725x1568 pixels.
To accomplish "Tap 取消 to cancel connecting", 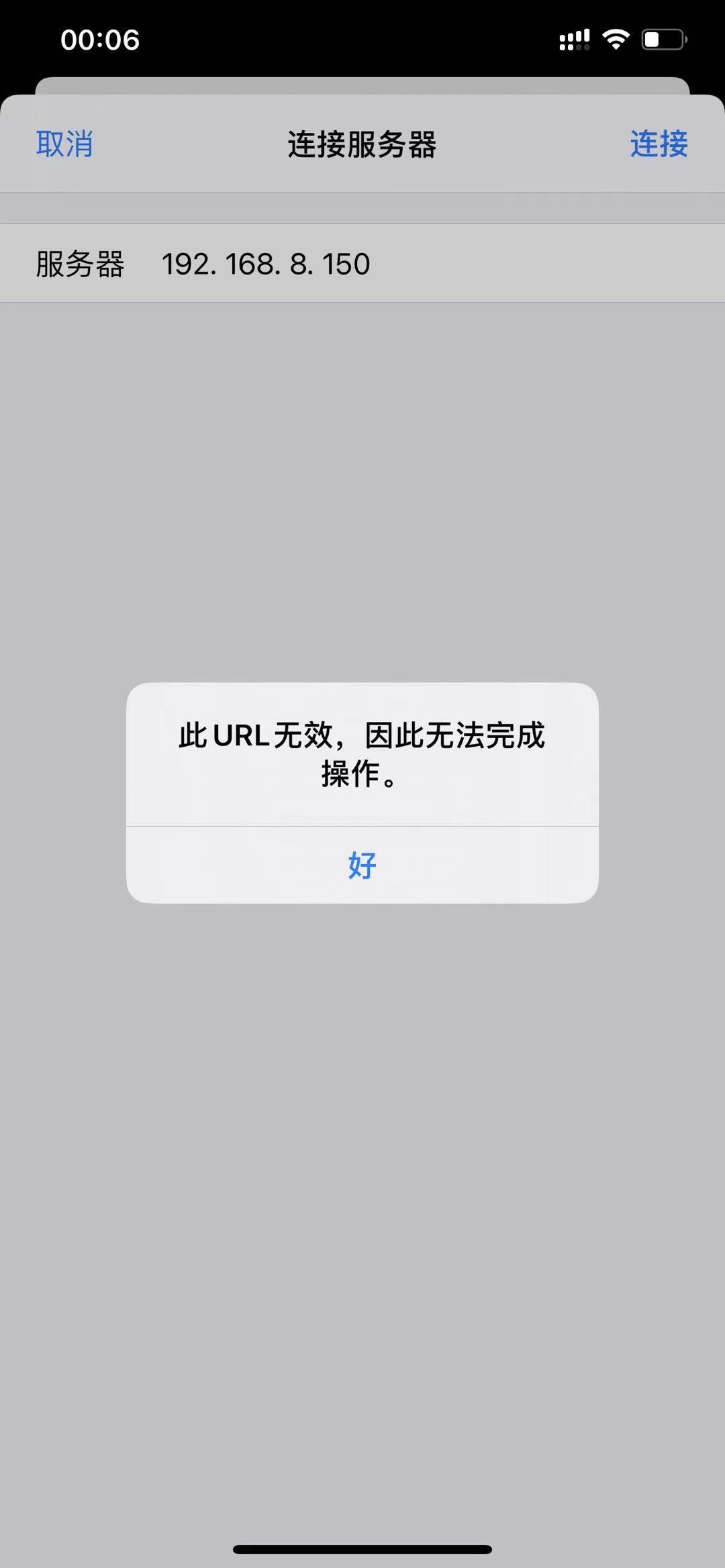I will pyautogui.click(x=64, y=144).
